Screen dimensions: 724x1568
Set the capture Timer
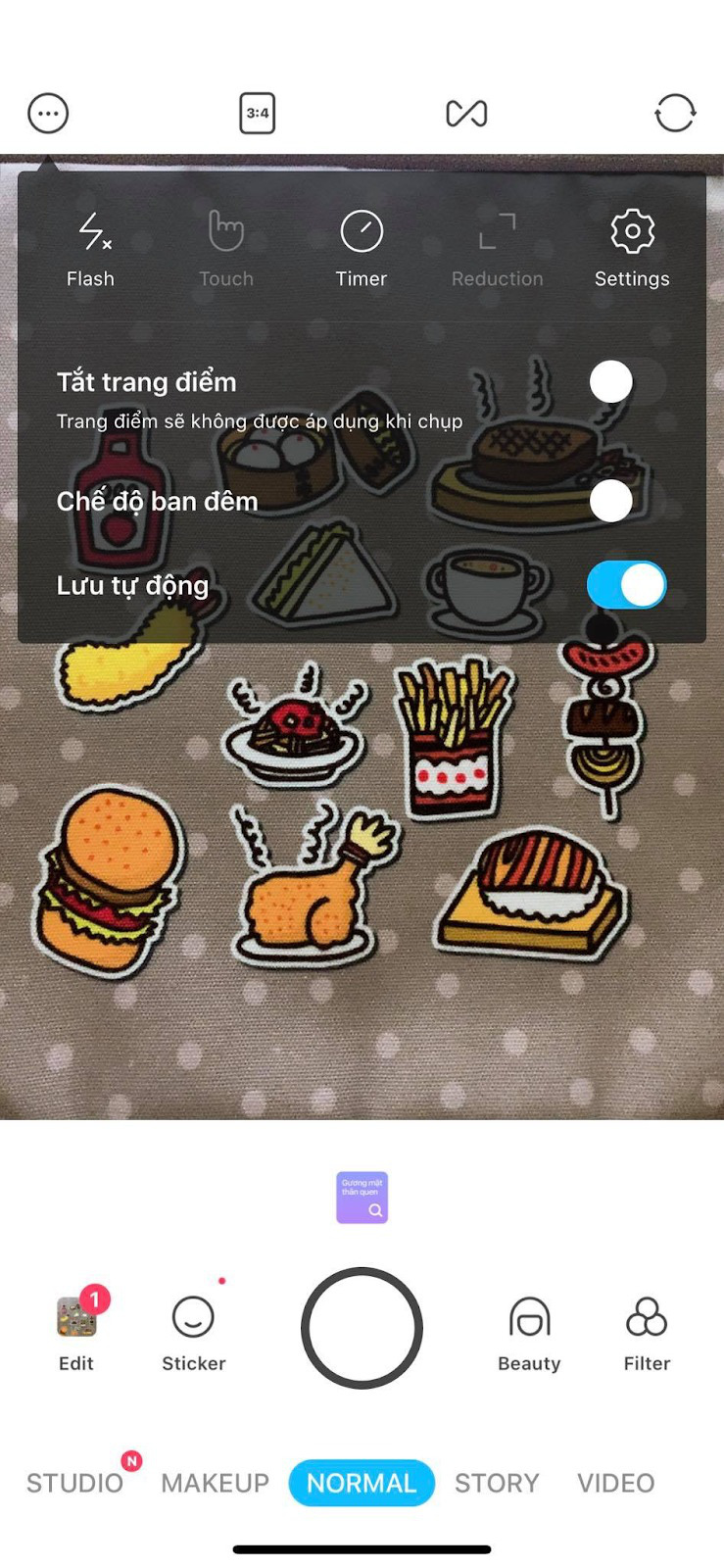362,249
